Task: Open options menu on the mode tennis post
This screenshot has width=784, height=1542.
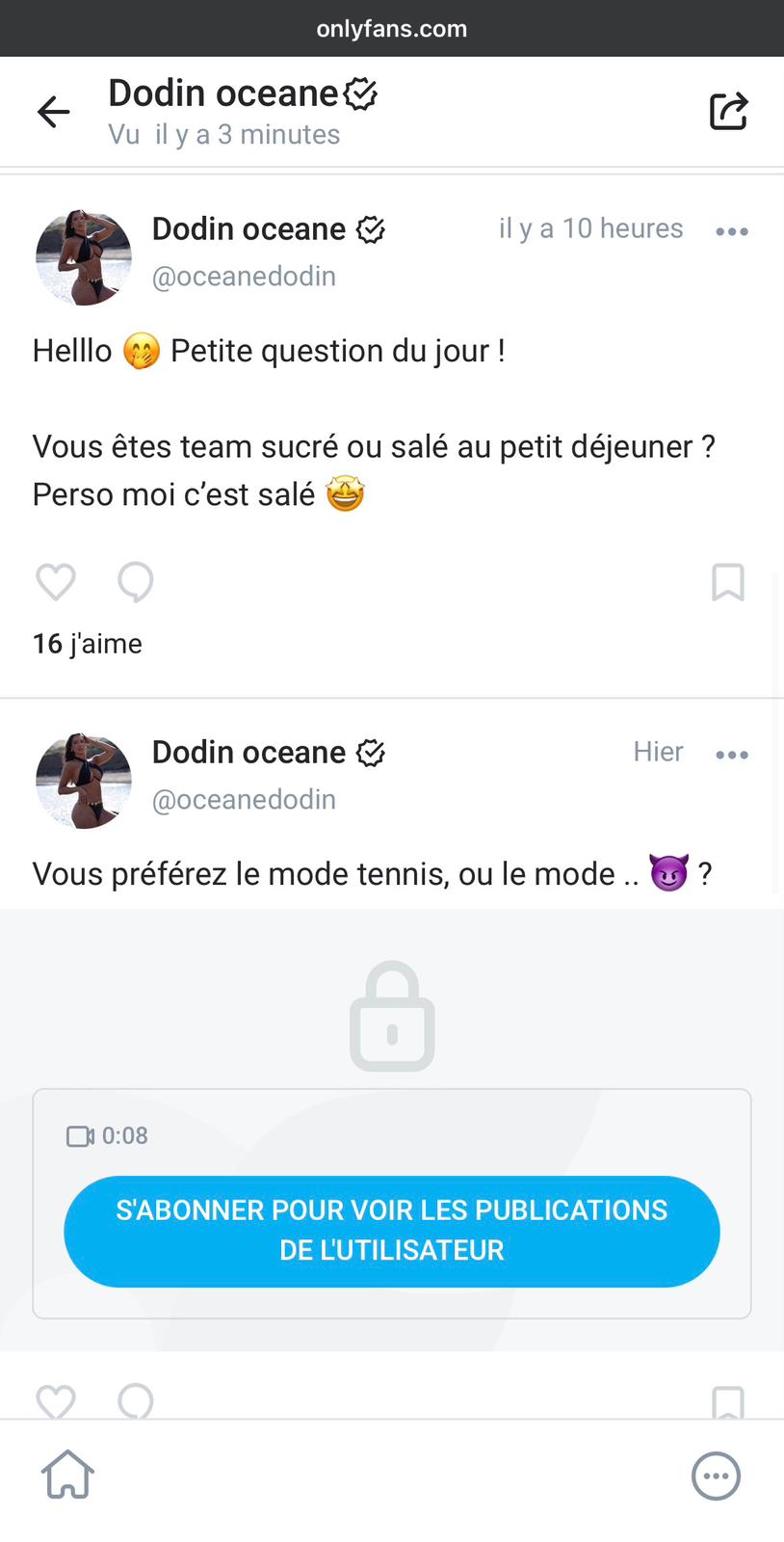Action: (x=732, y=755)
